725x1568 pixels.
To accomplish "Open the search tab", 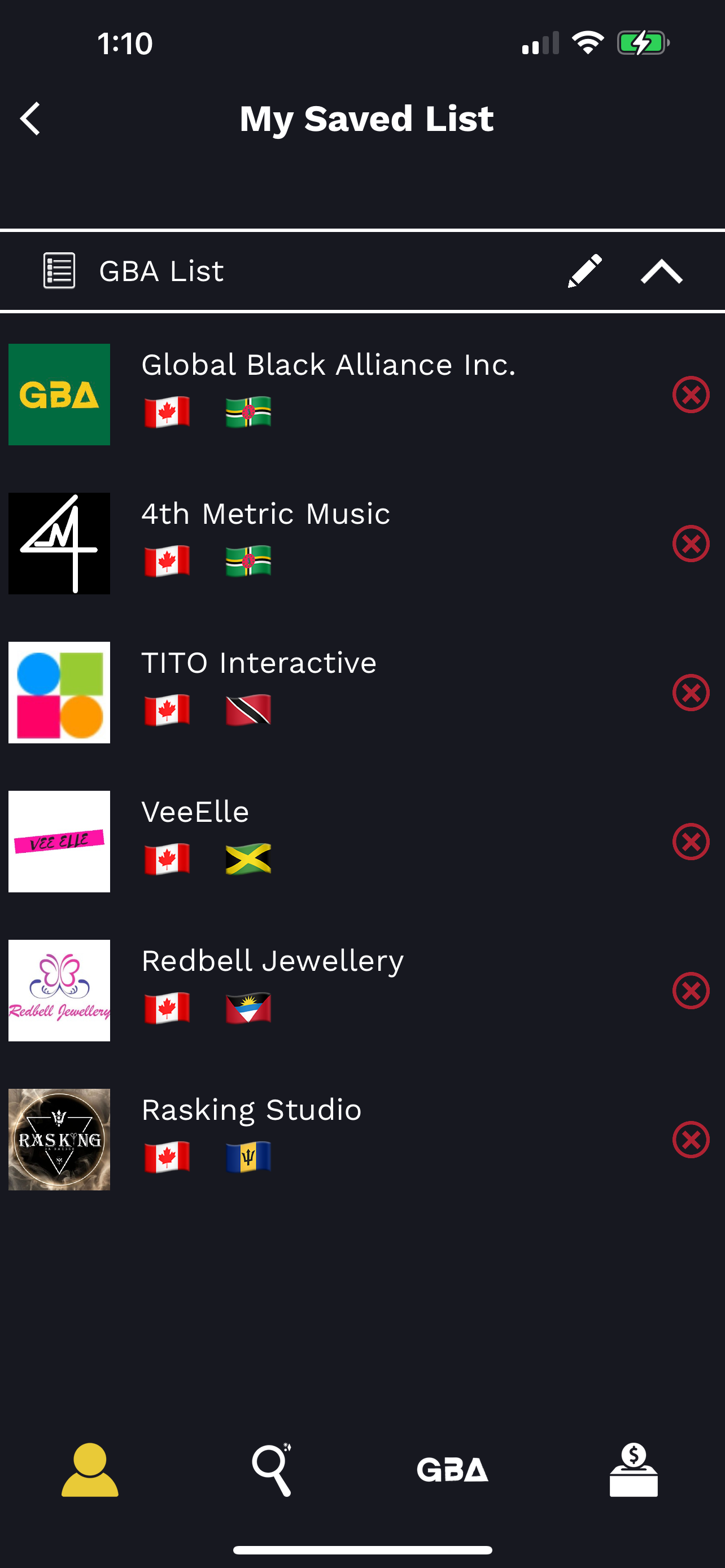I will point(272,1469).
